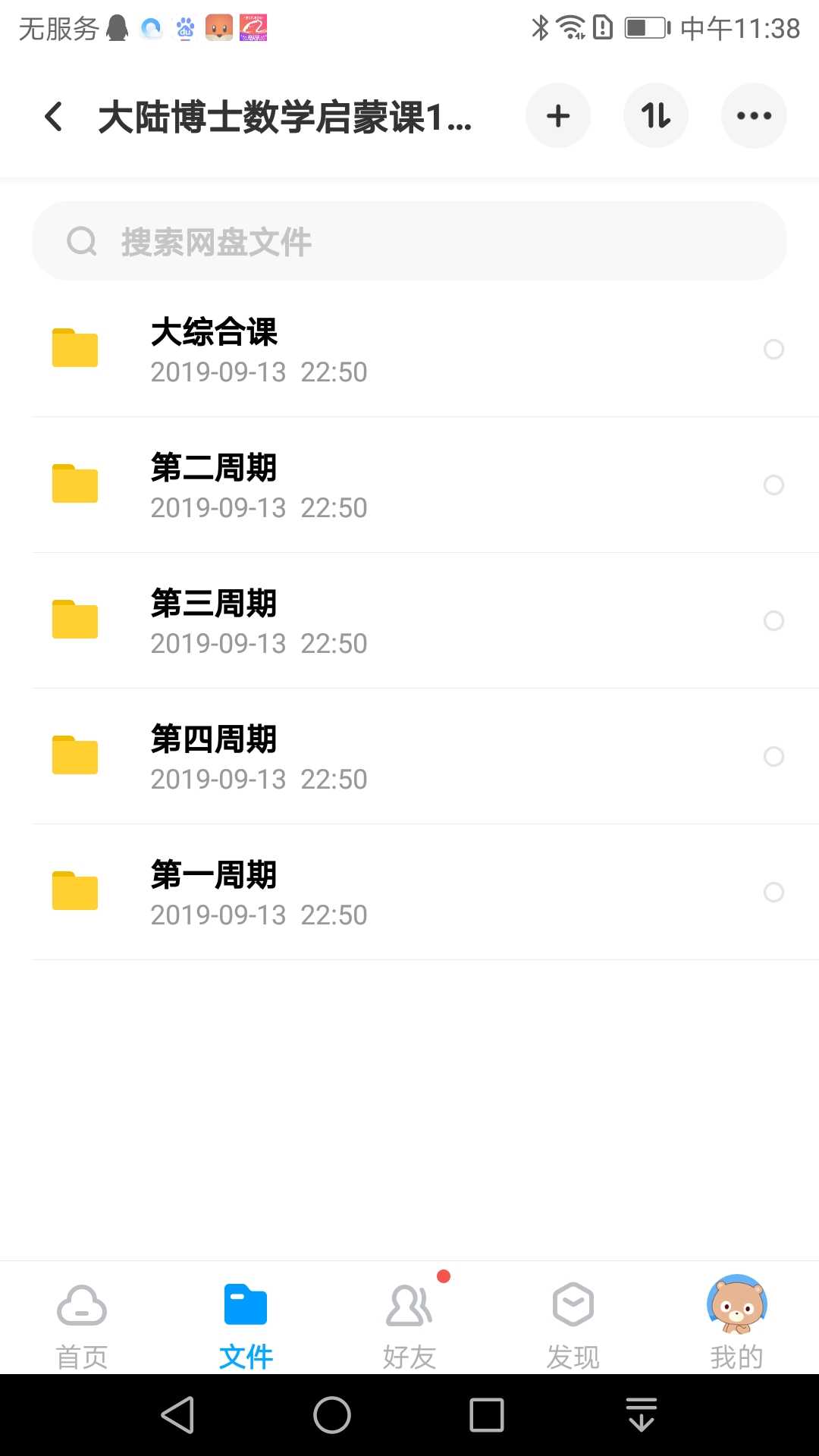Tap the plus icon to add files
Image resolution: width=819 pixels, height=1456 pixels.
[558, 116]
